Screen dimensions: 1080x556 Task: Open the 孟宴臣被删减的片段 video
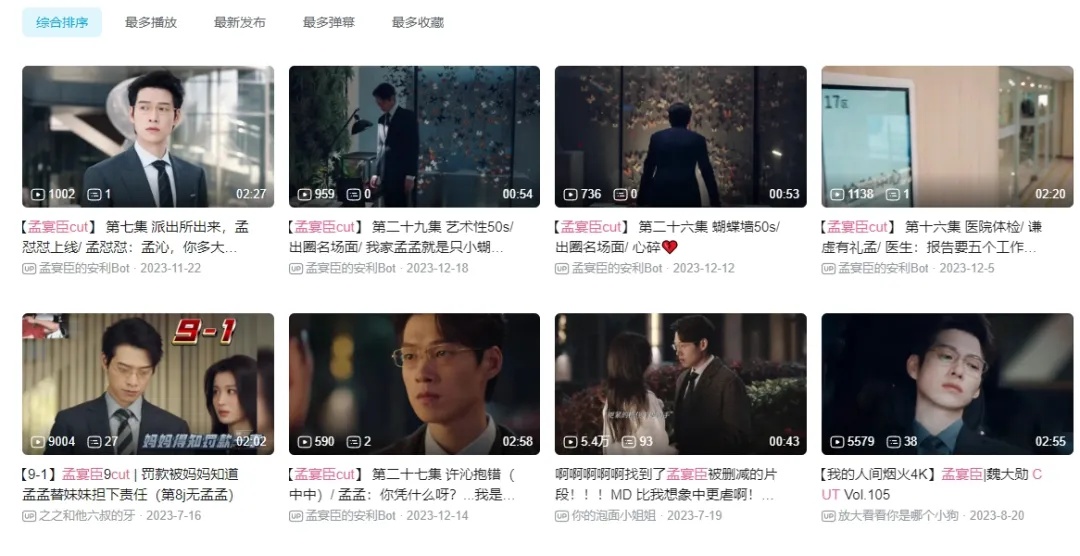pyautogui.click(x=680, y=384)
